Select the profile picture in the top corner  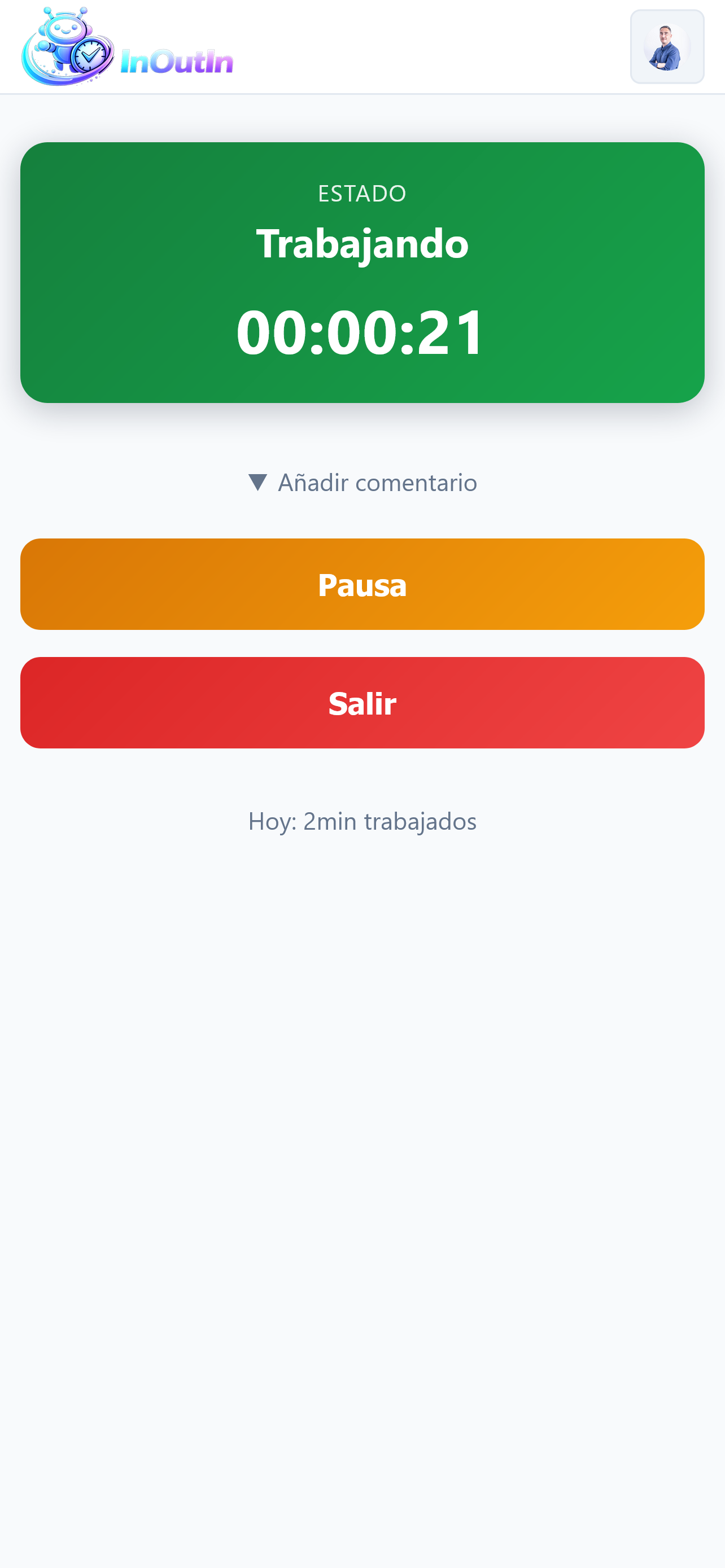tap(667, 46)
